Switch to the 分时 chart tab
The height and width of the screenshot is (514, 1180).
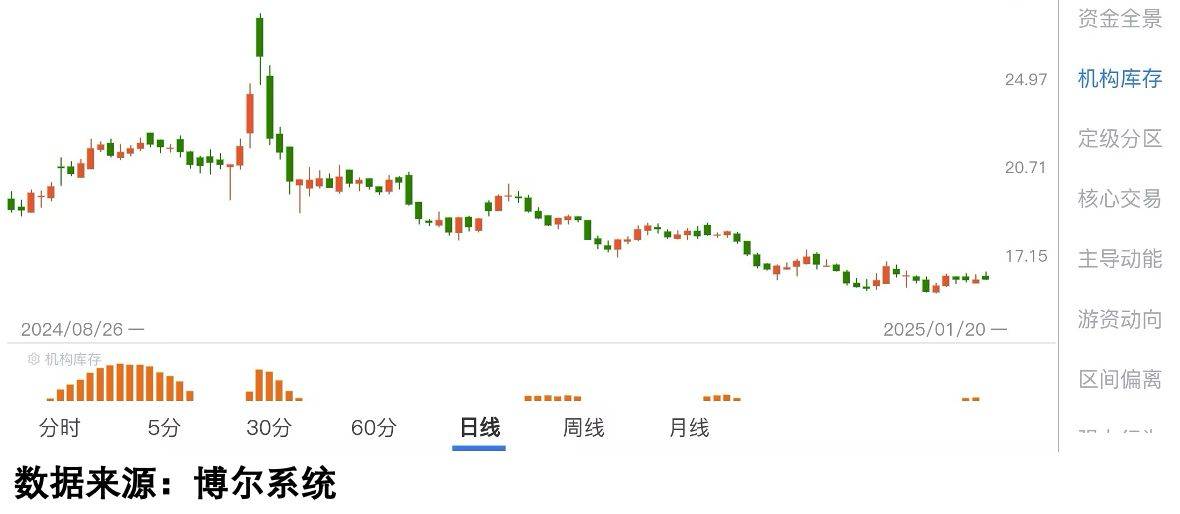tap(59, 428)
